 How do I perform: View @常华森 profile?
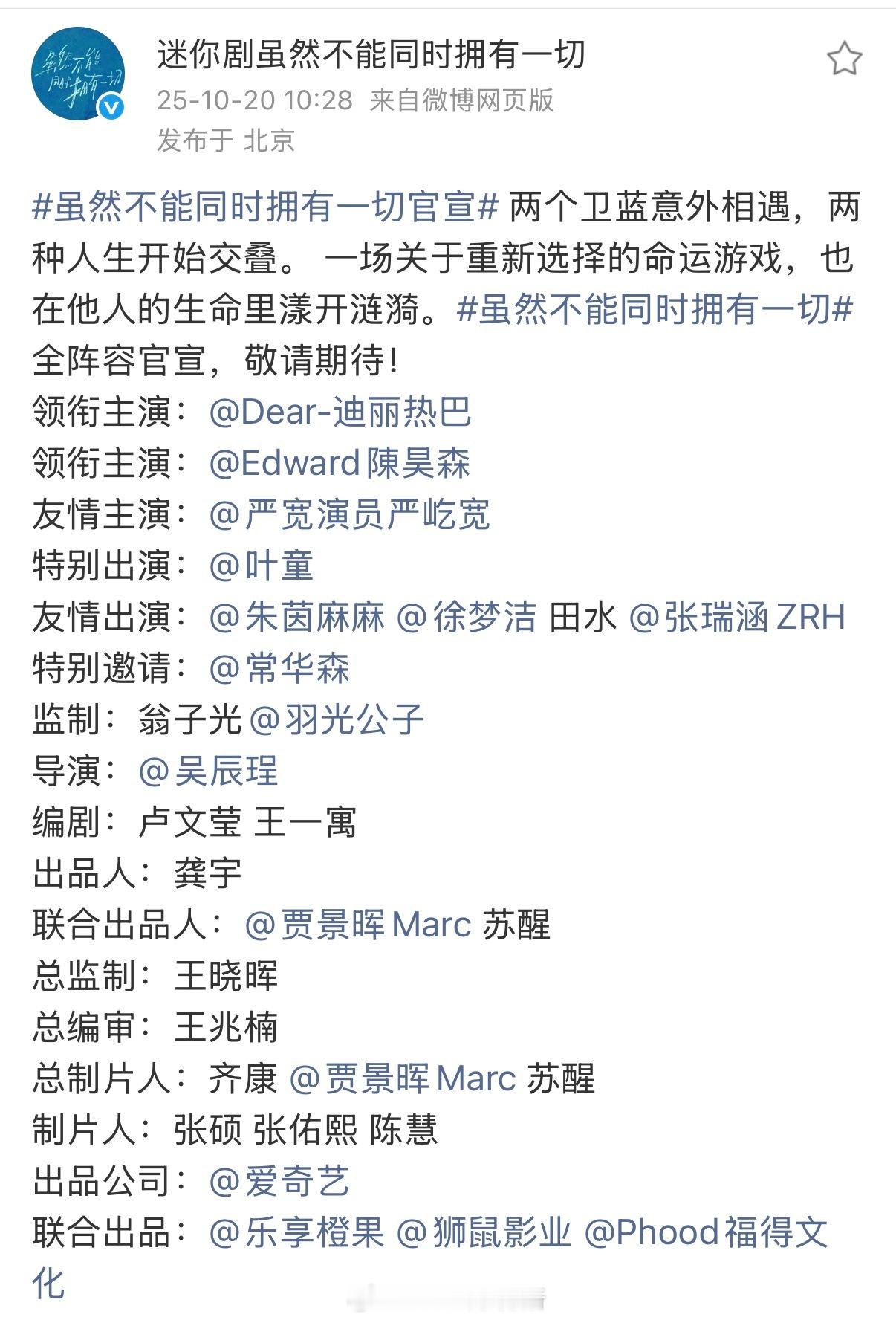279,668
